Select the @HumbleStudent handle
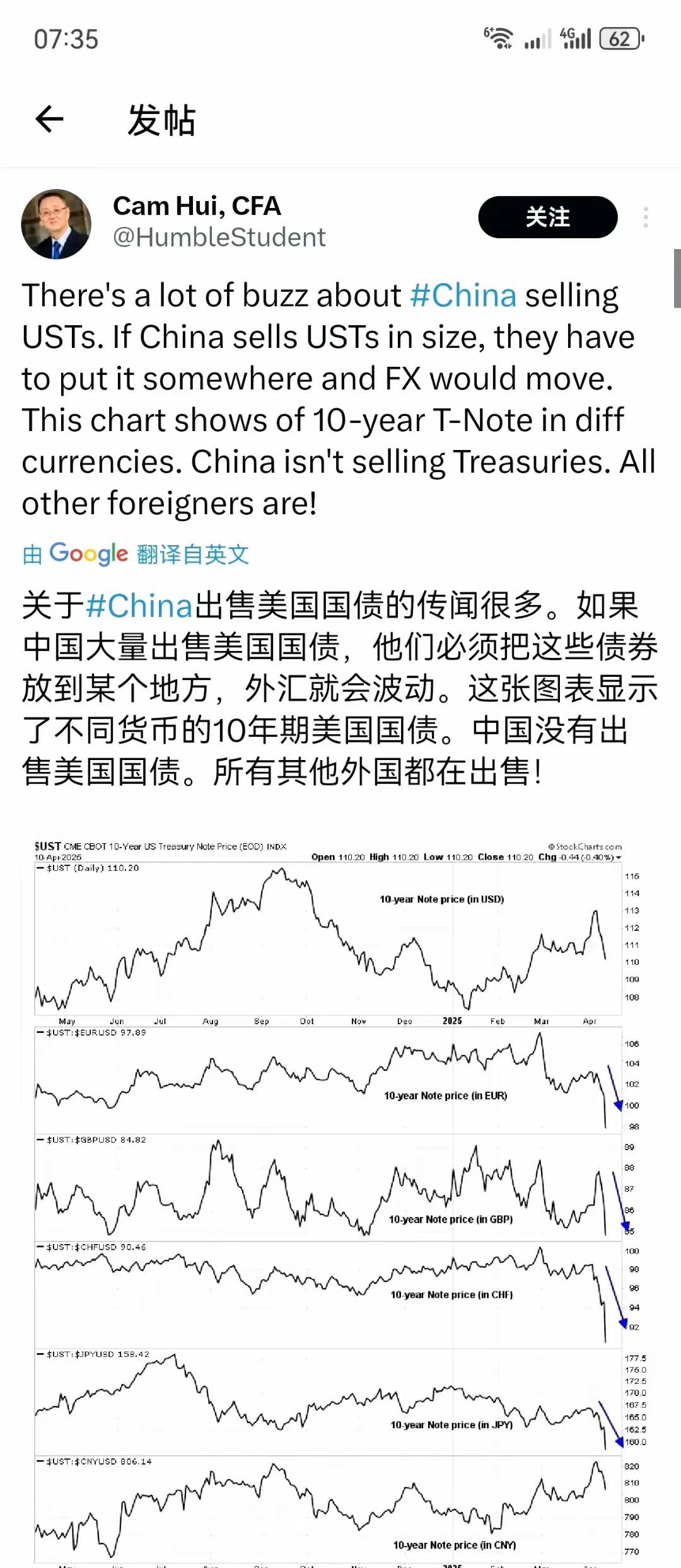 click(x=219, y=238)
